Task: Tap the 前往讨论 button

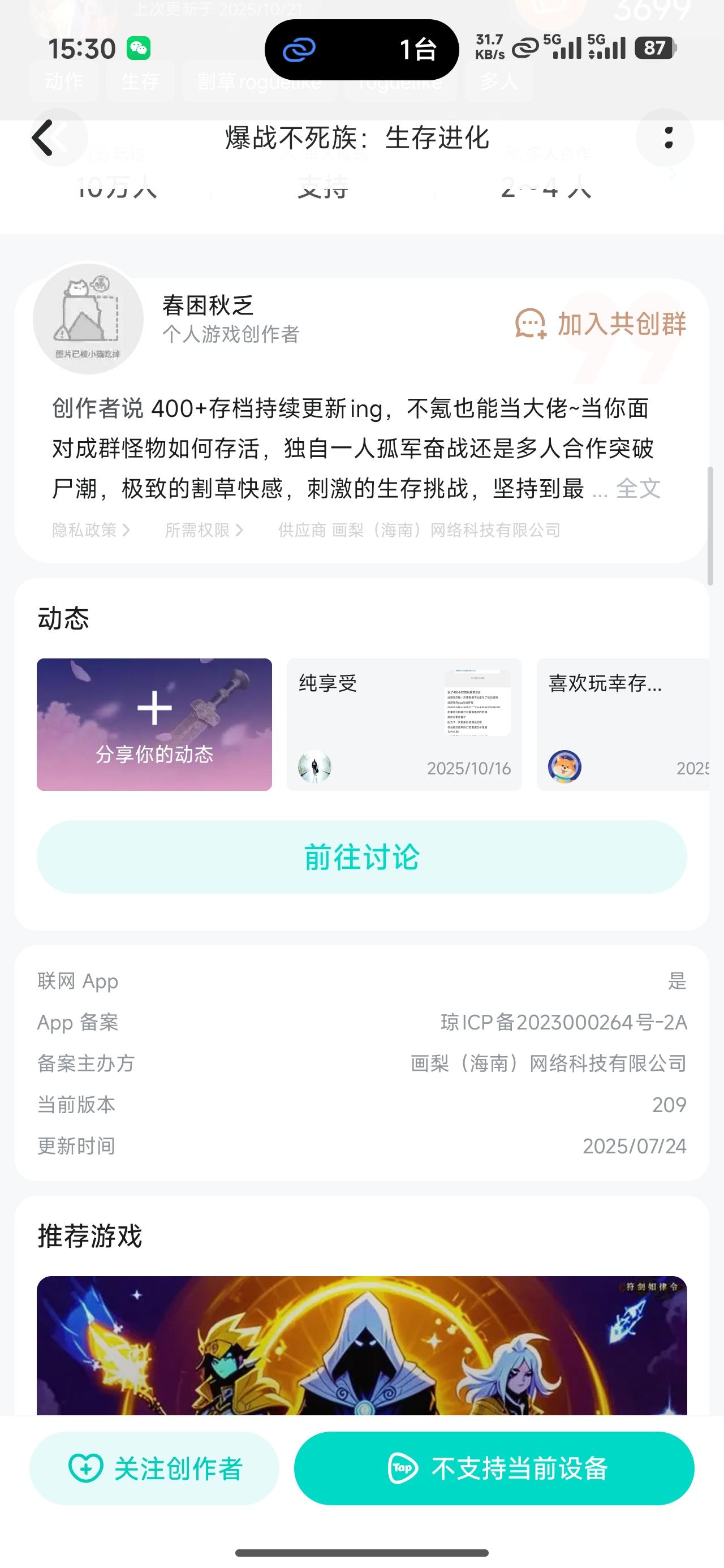Action: tap(361, 857)
